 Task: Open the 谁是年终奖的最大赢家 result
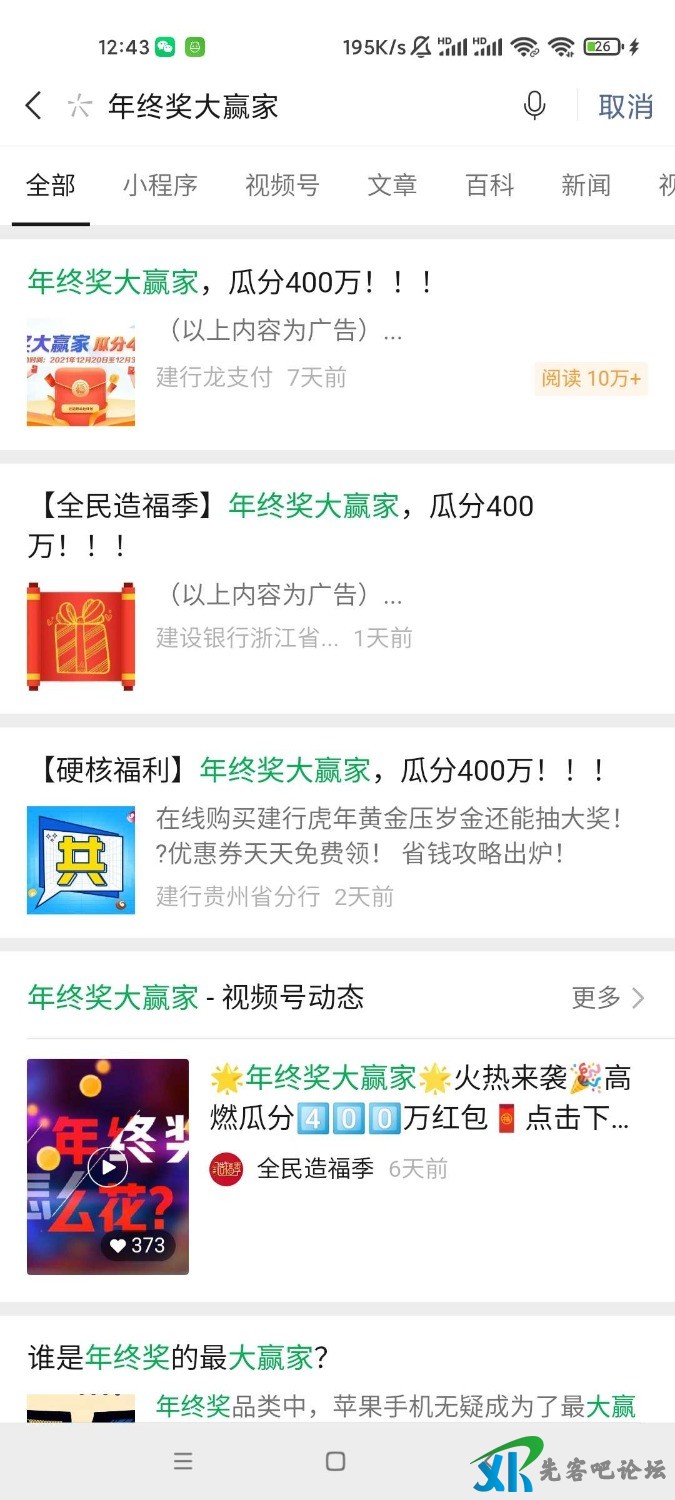pos(178,1358)
